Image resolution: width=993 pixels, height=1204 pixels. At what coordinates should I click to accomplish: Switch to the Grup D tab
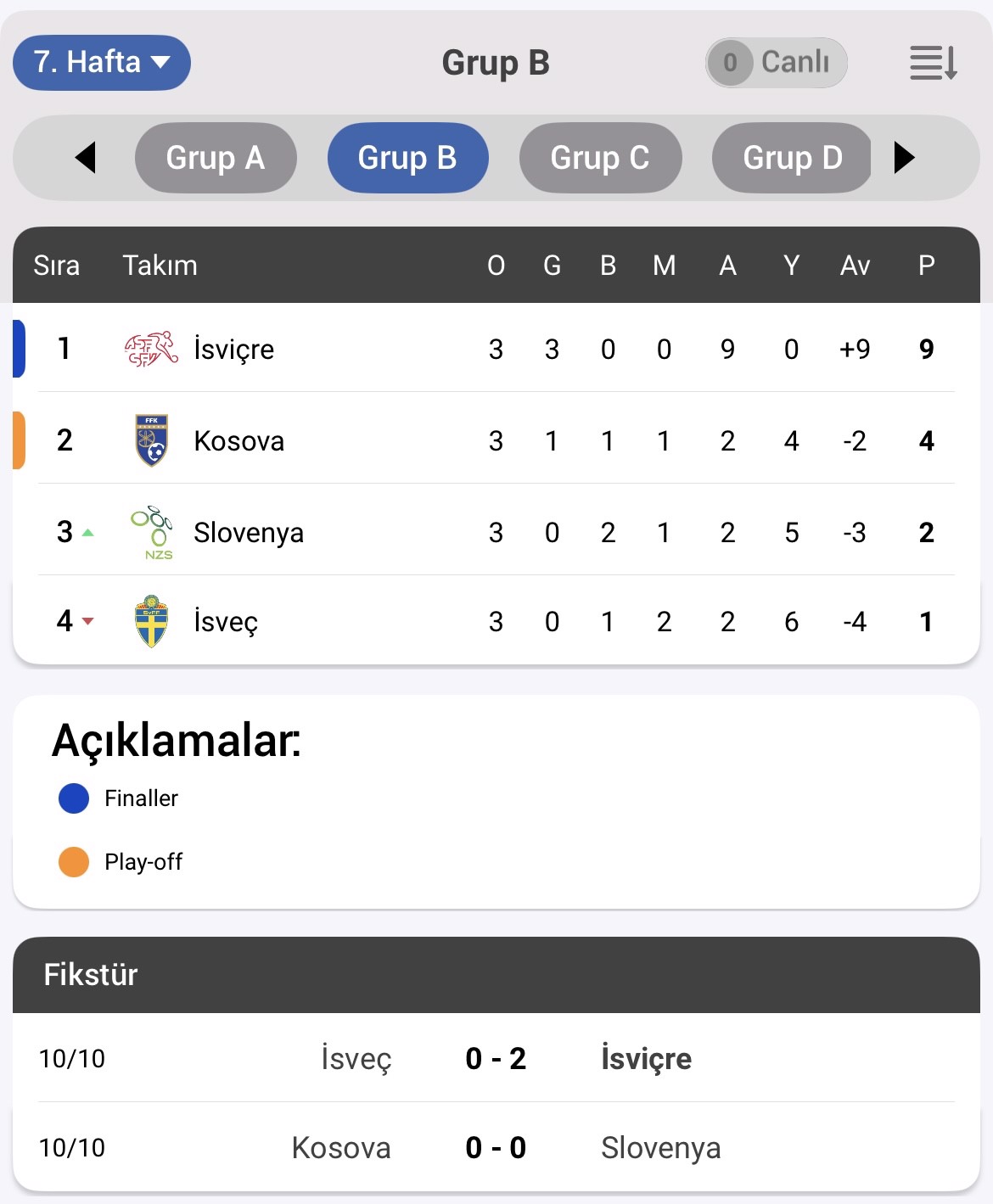(x=792, y=158)
